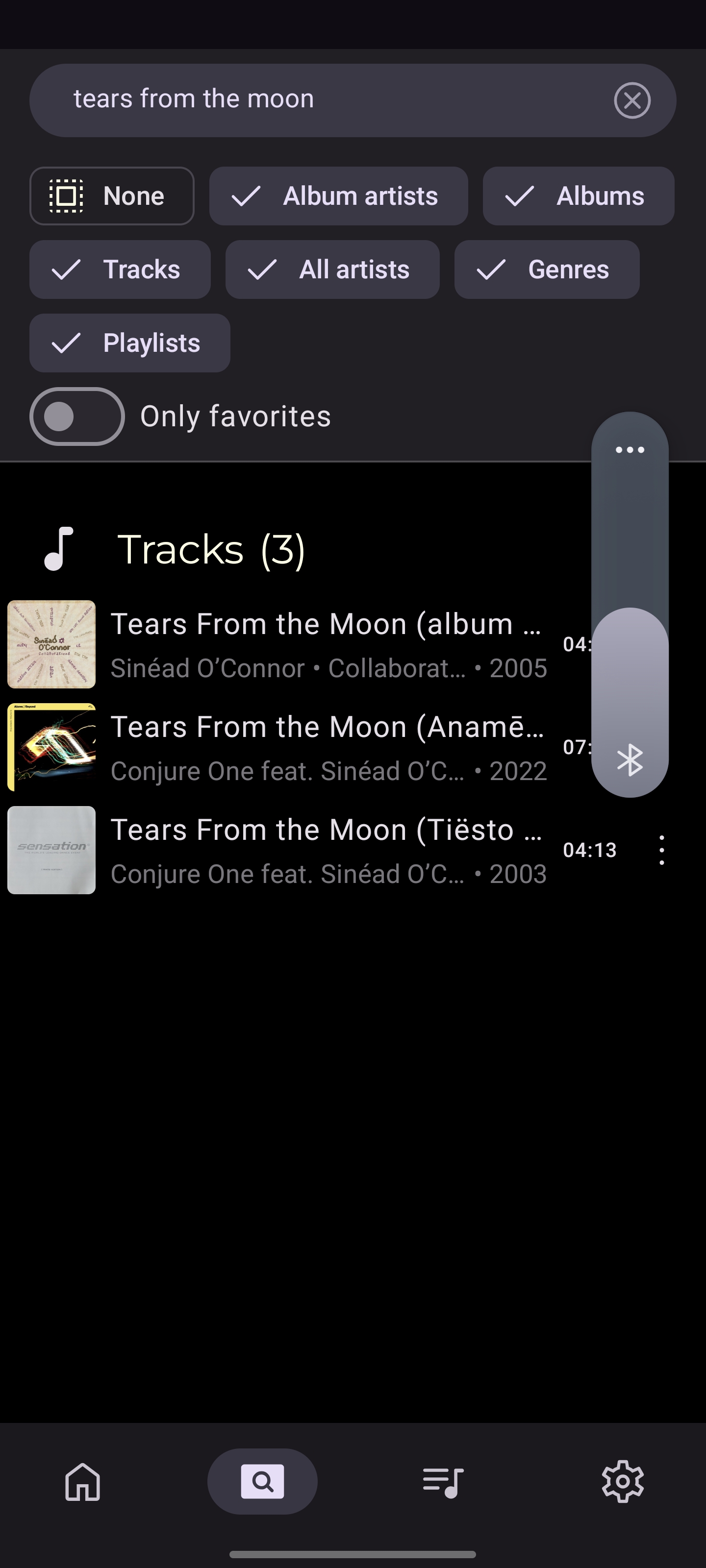Screen dimensions: 706x1568
Task: Uncheck the Genres filter chip
Action: click(546, 269)
